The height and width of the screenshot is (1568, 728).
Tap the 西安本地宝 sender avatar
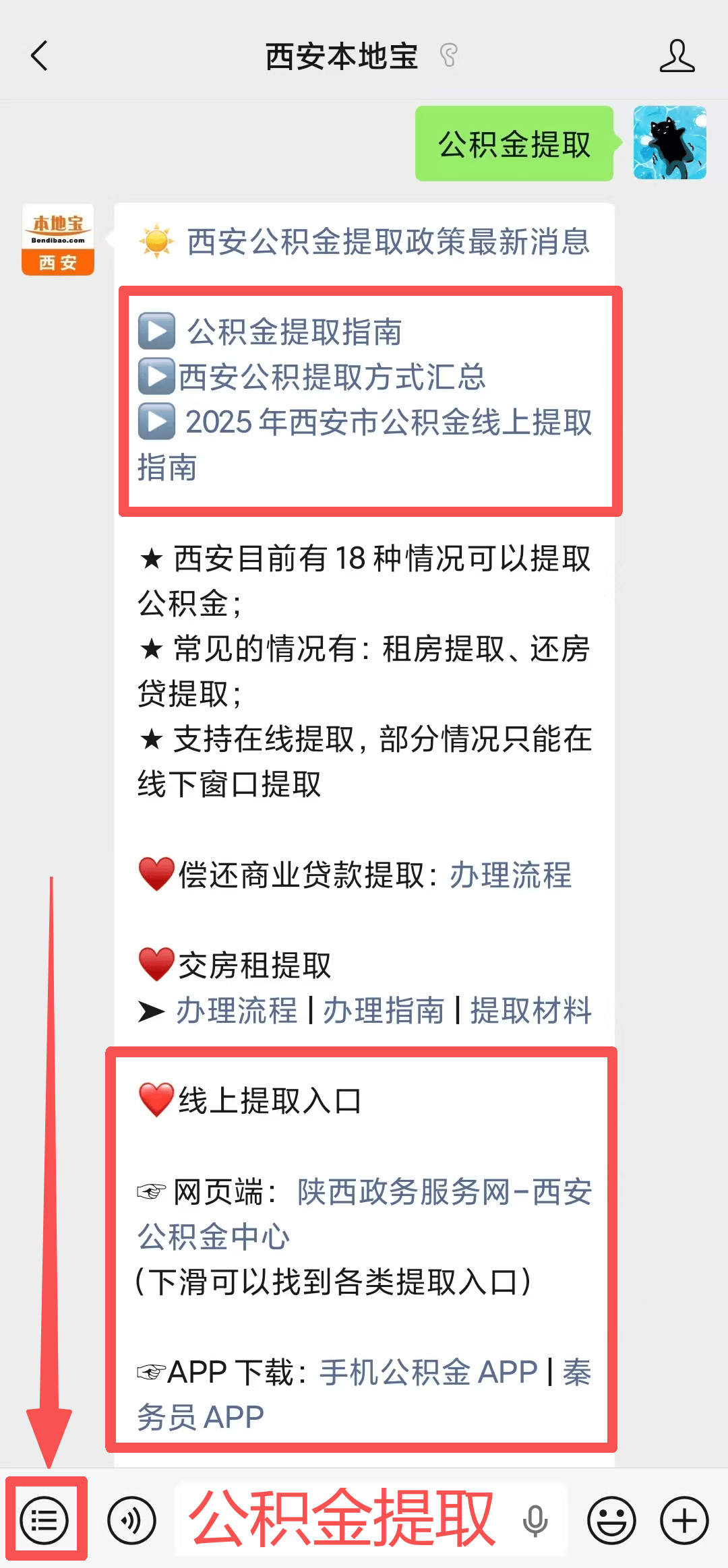click(x=58, y=240)
